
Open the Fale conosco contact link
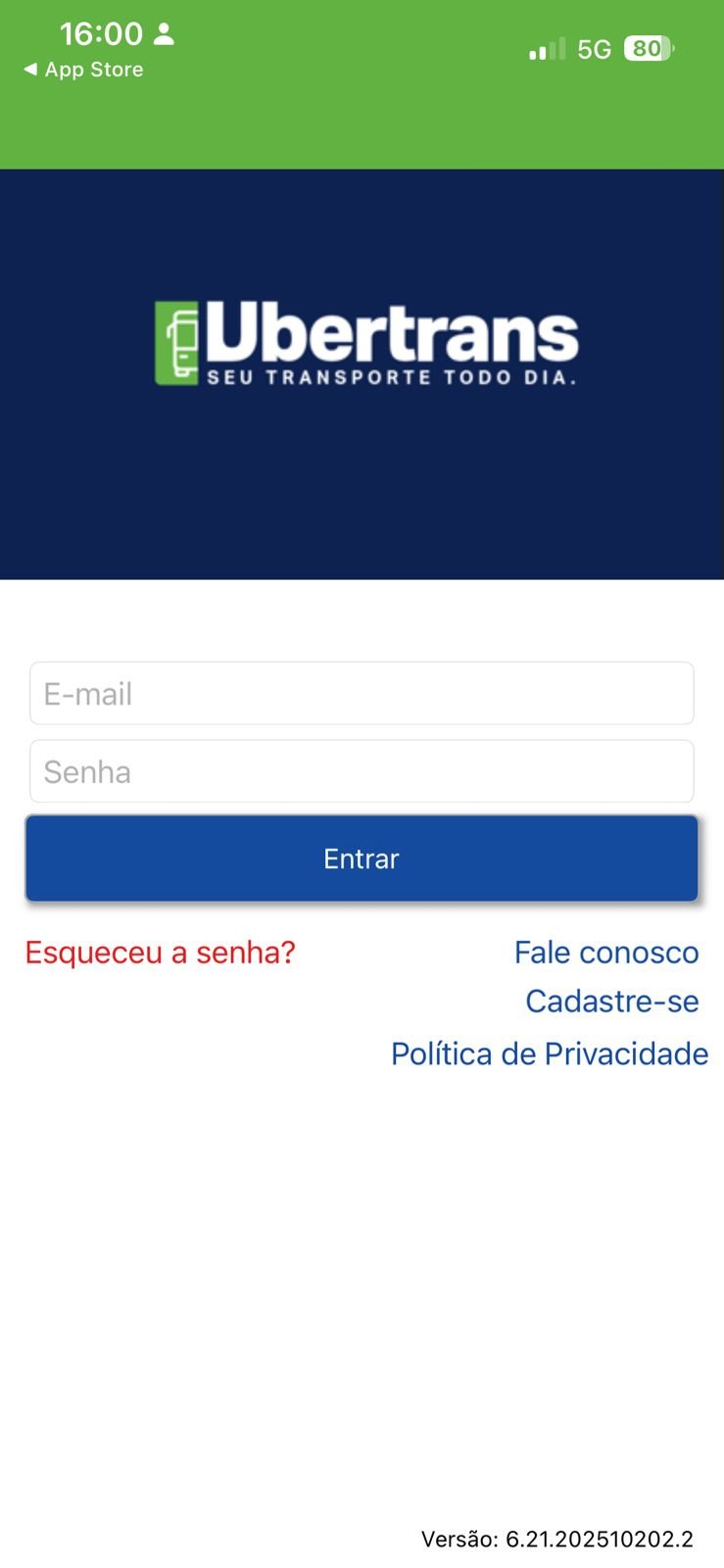tap(605, 952)
